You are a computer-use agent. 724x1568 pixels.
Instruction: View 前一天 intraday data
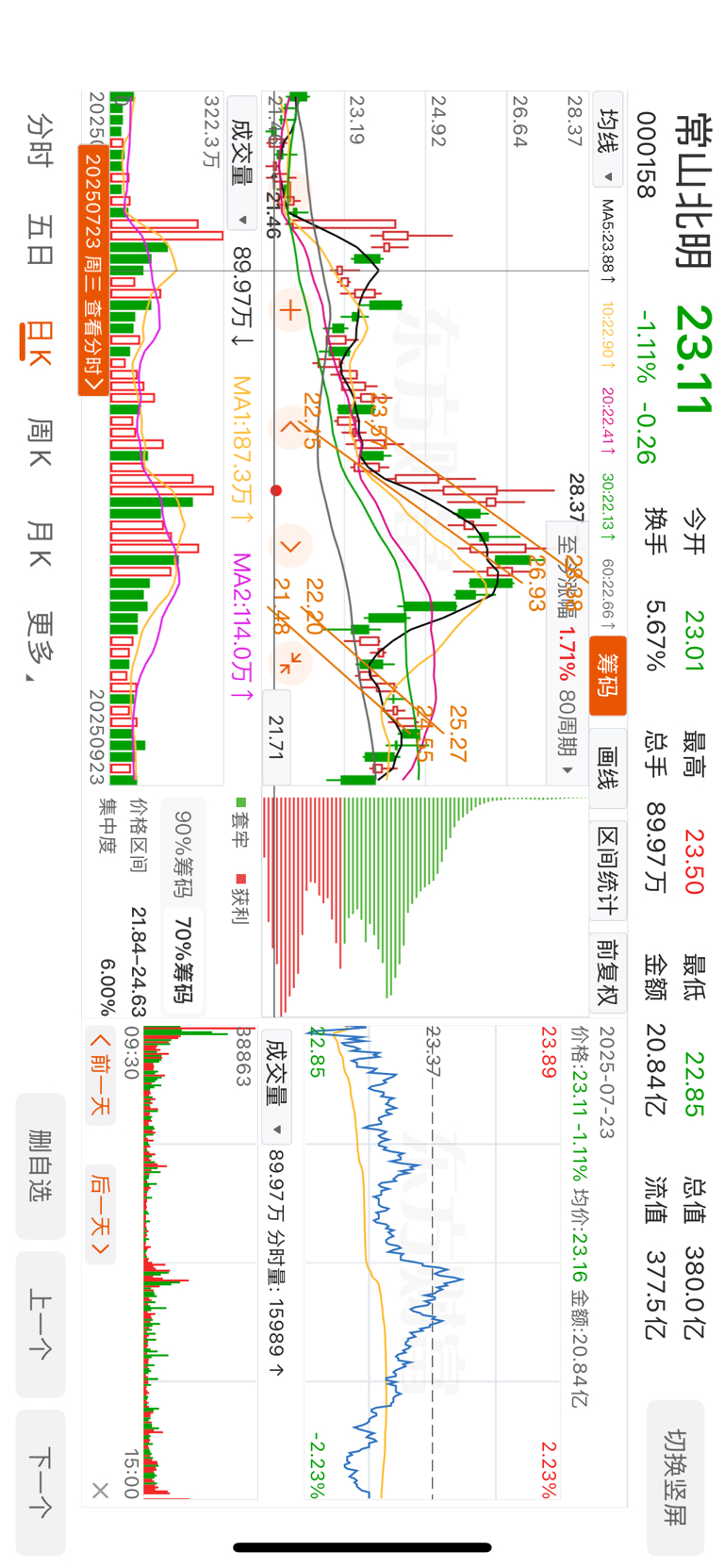click(x=100, y=1077)
